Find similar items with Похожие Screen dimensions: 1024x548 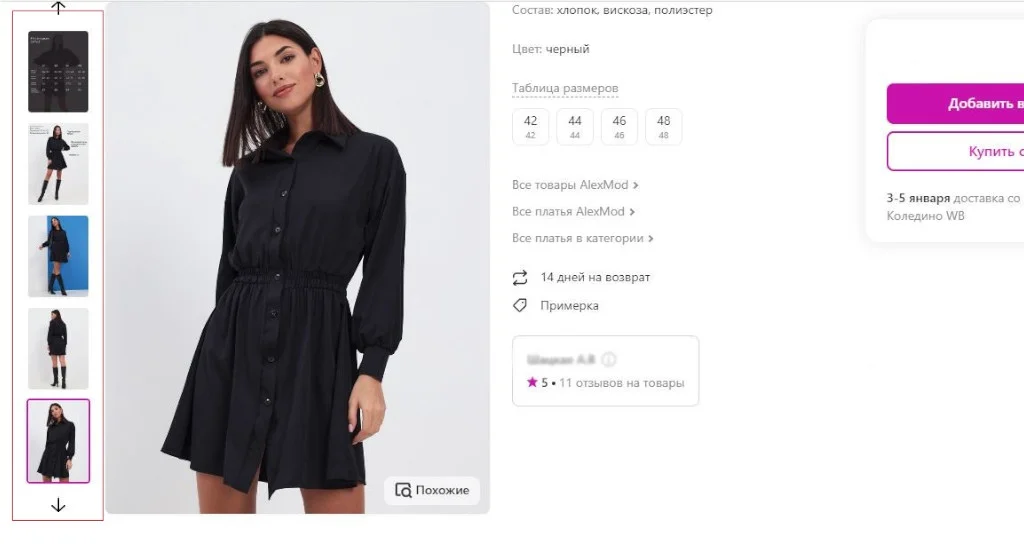click(x=433, y=490)
